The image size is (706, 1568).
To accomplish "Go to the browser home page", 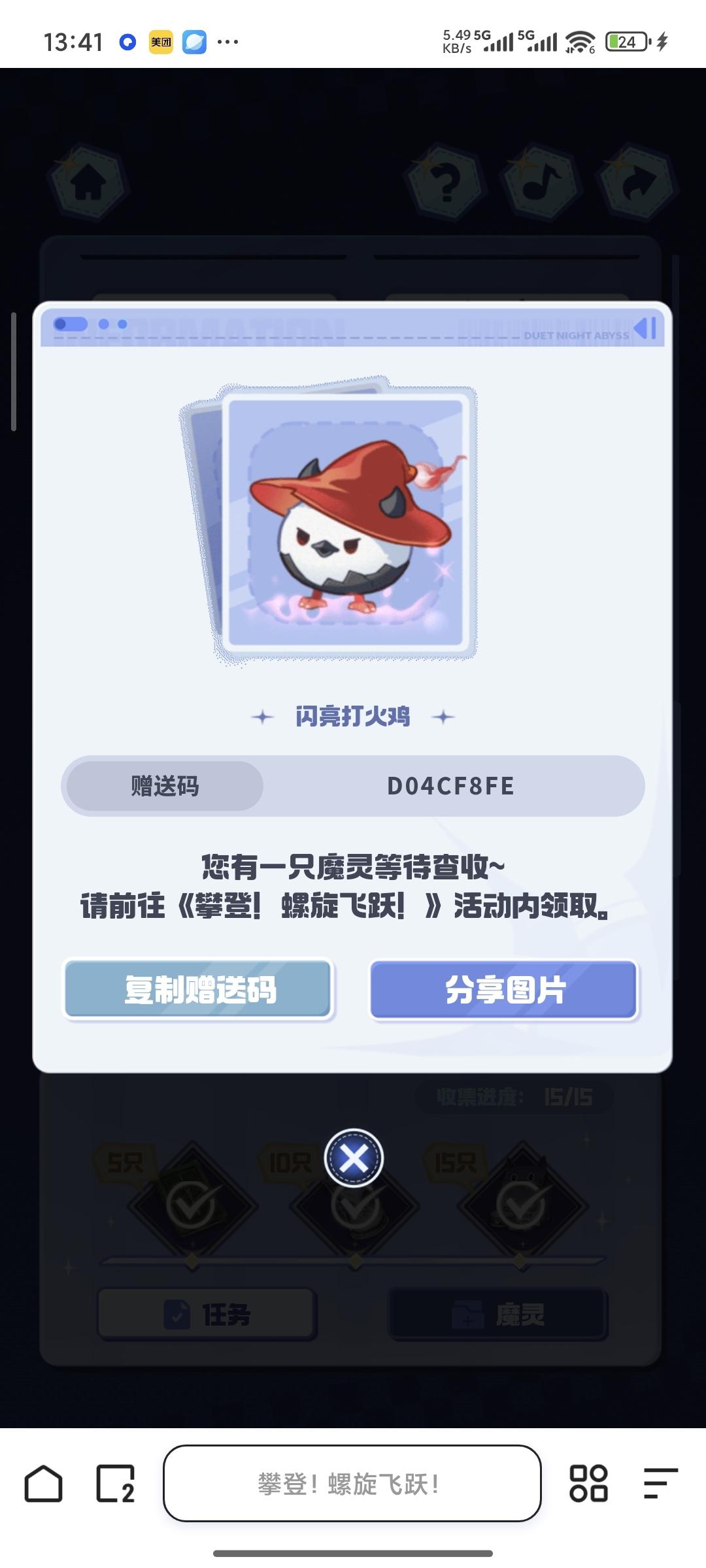I will tap(44, 1484).
